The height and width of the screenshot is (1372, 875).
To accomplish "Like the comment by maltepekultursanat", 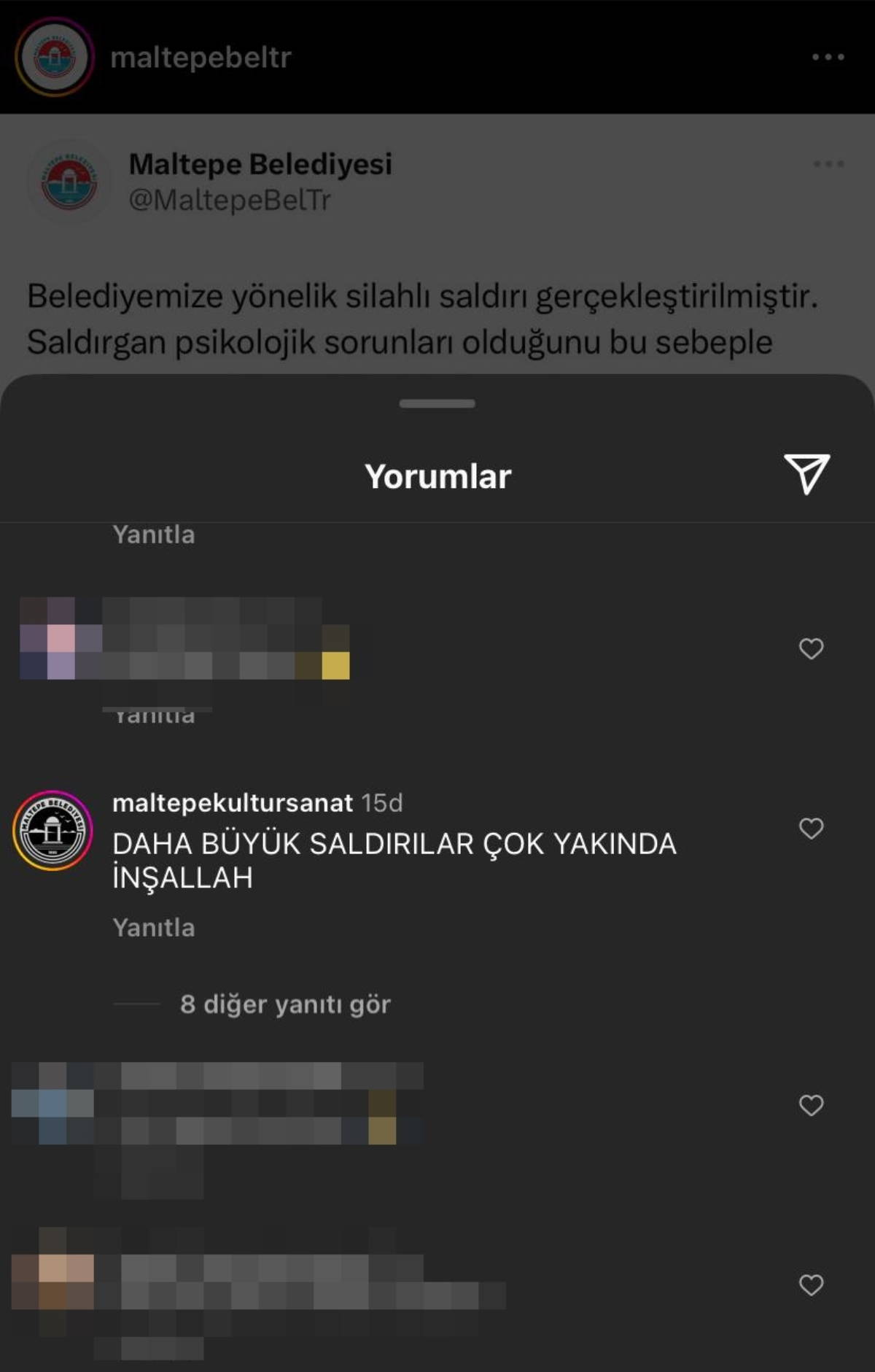I will coord(811,829).
